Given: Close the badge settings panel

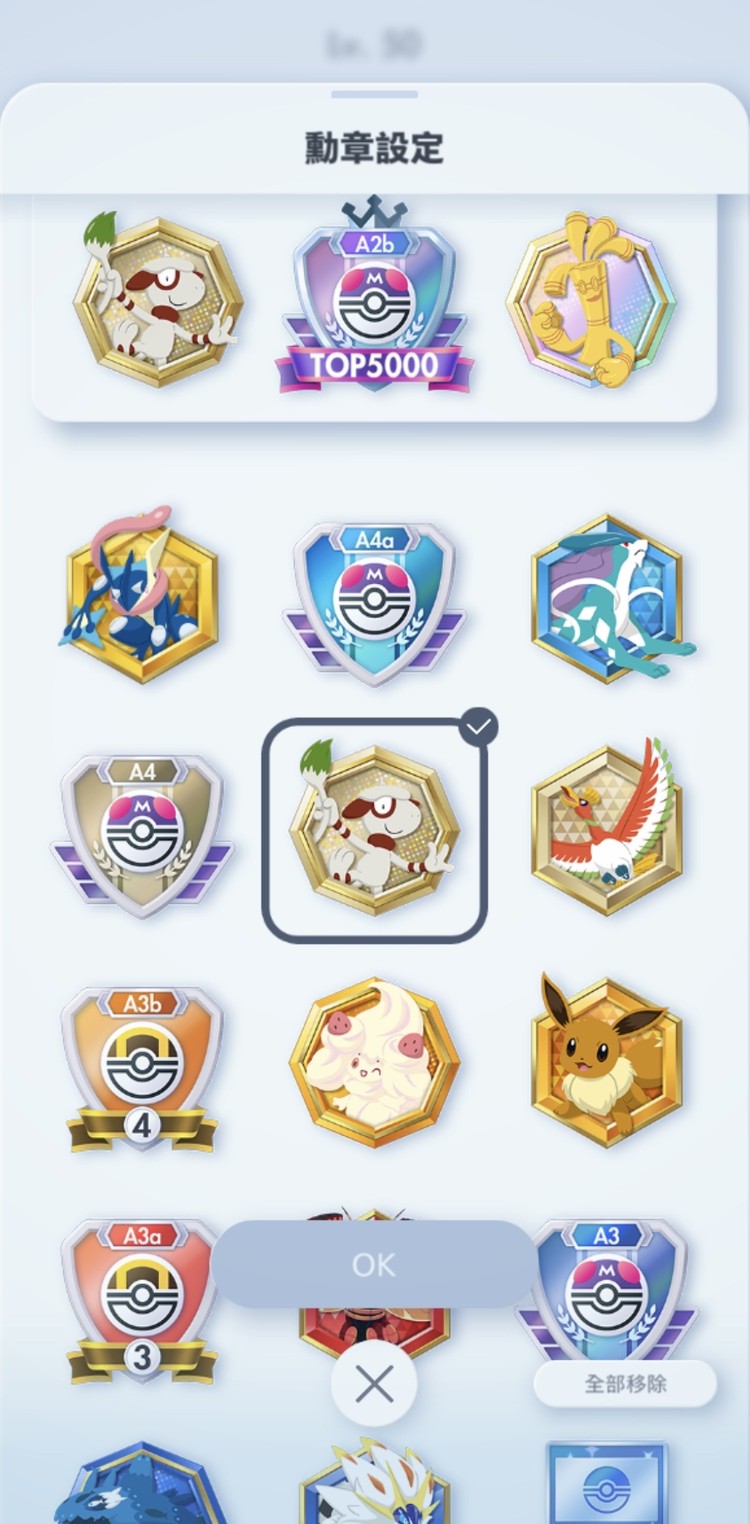Looking at the screenshot, I should point(374,1385).
